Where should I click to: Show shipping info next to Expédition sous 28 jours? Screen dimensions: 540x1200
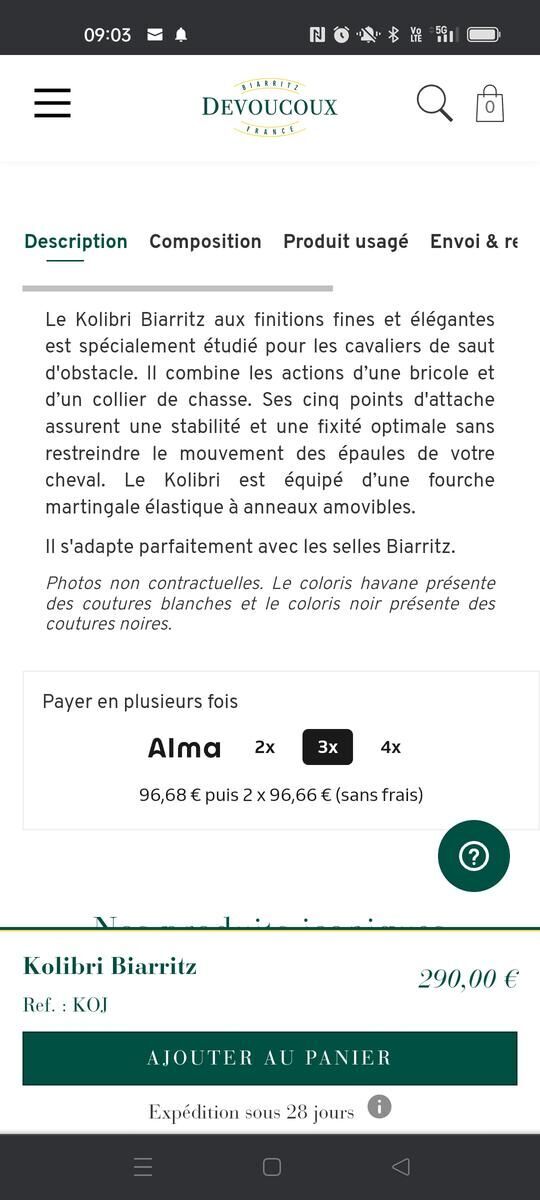tap(379, 1107)
